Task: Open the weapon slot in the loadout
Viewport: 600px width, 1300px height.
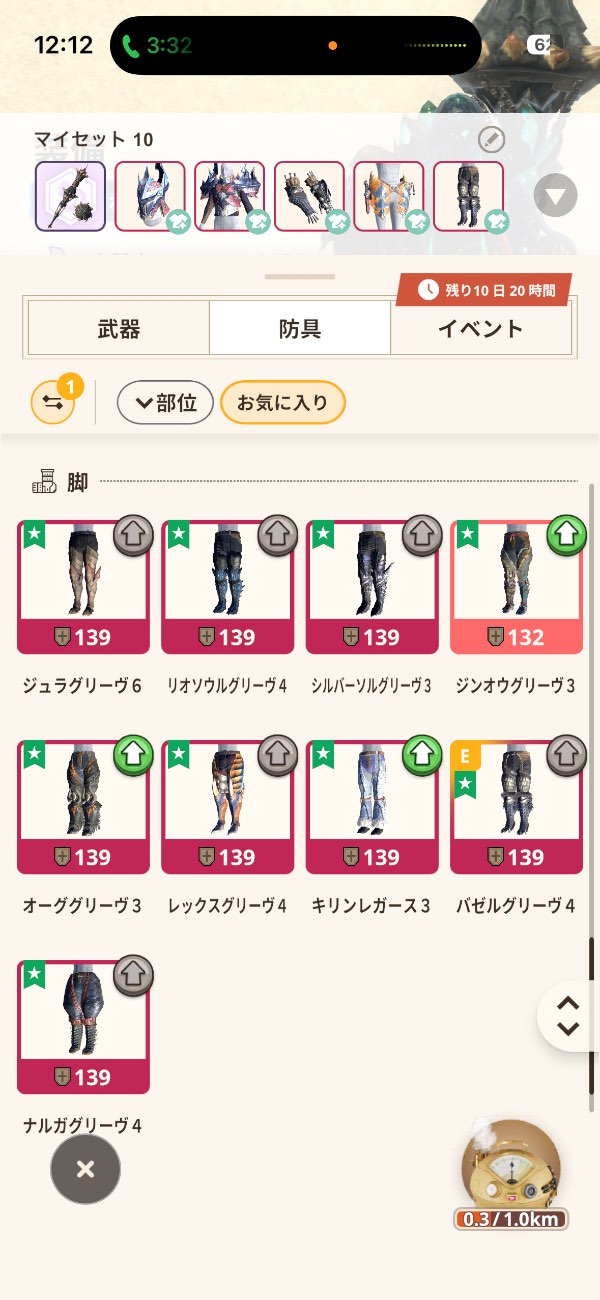Action: click(70, 196)
